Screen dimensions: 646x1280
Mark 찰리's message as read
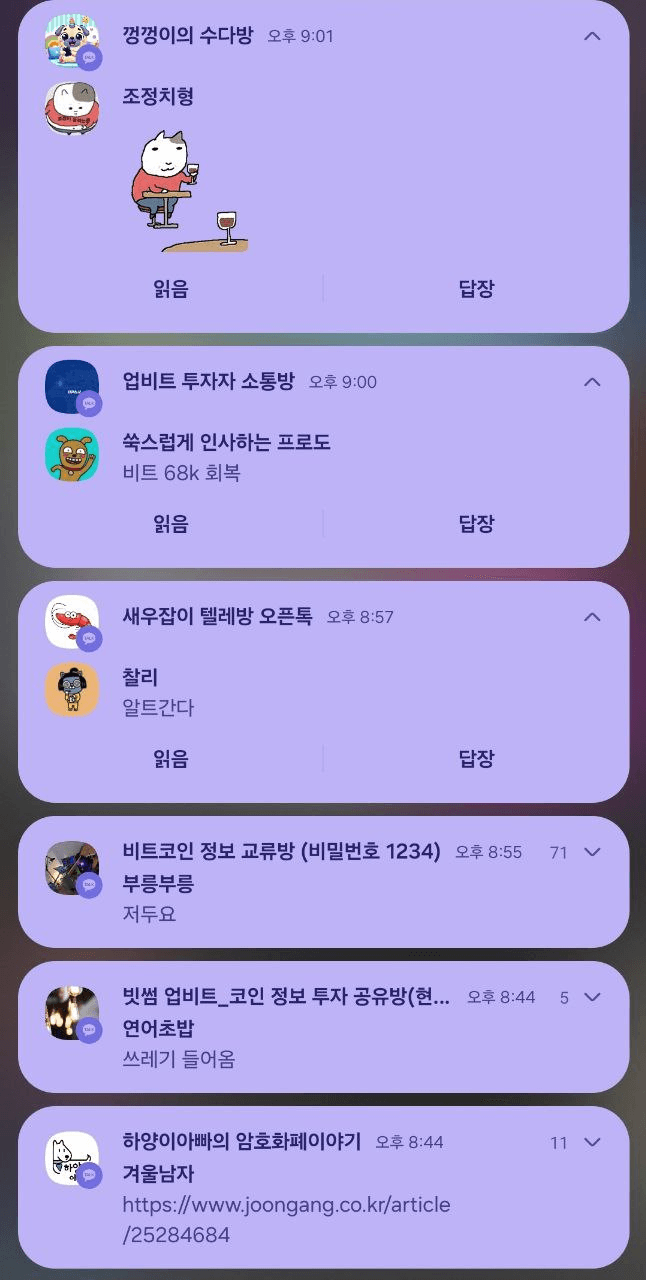pyautogui.click(x=171, y=759)
